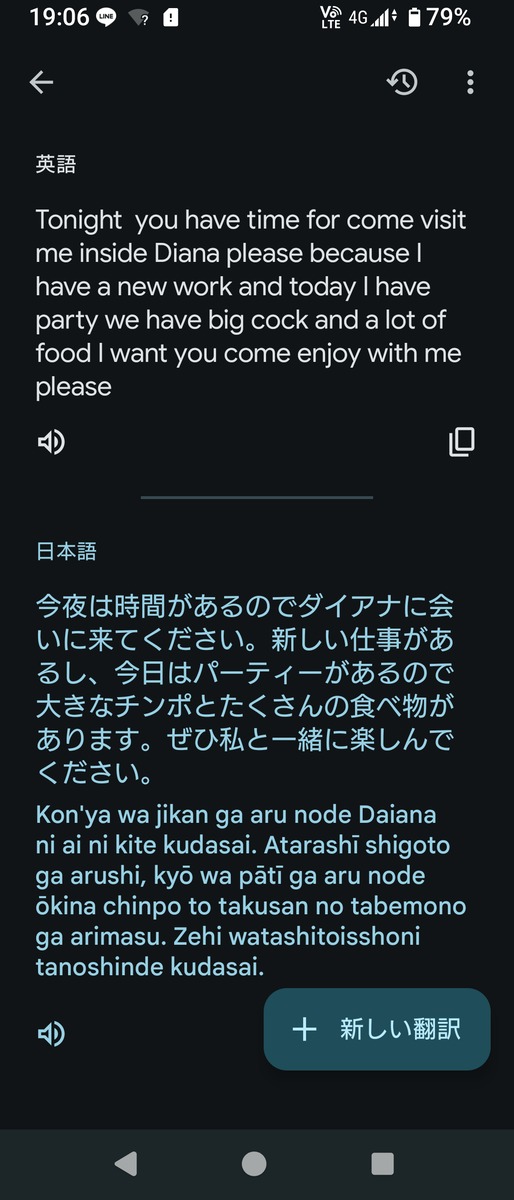Tap the English text to edit it
The height and width of the screenshot is (1200, 514).
[x=252, y=302]
